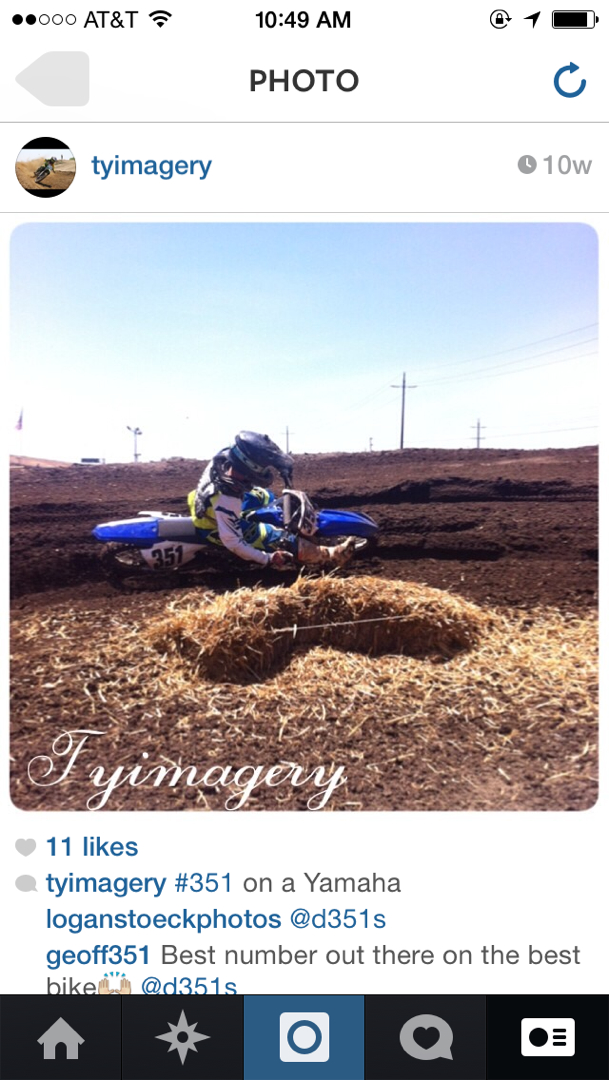Open tyimagery's profile picture
The image size is (609, 1080).
click(45, 167)
